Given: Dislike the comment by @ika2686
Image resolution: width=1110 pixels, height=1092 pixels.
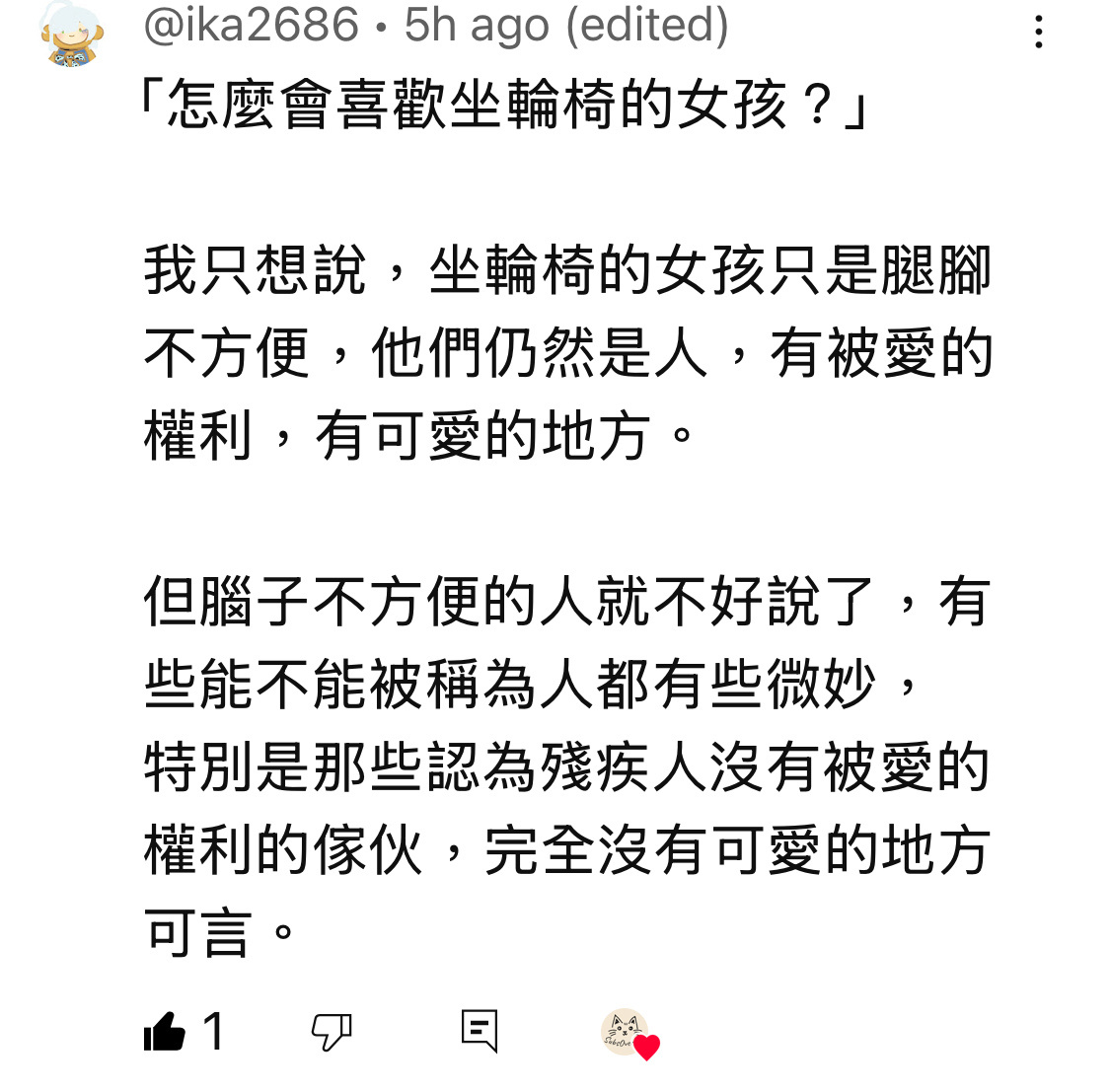Looking at the screenshot, I should [x=331, y=1032].
